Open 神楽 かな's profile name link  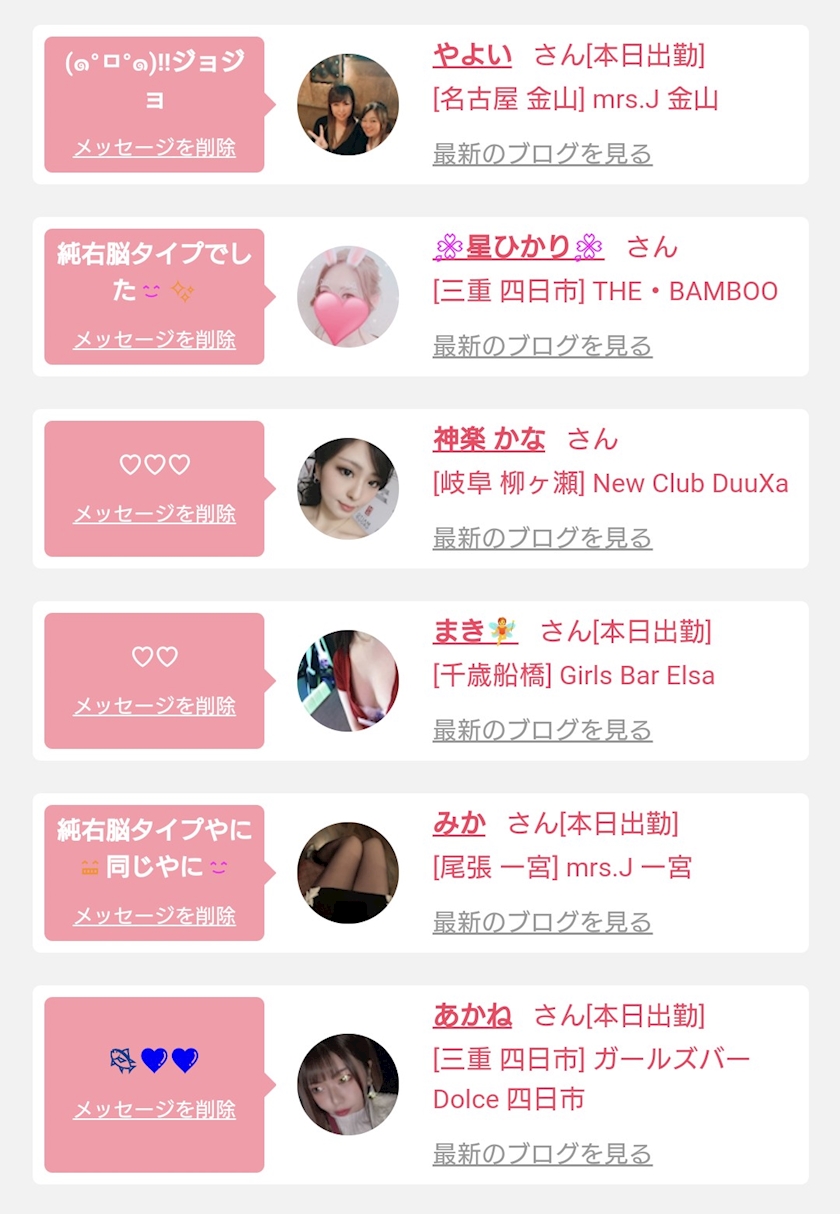(x=489, y=439)
